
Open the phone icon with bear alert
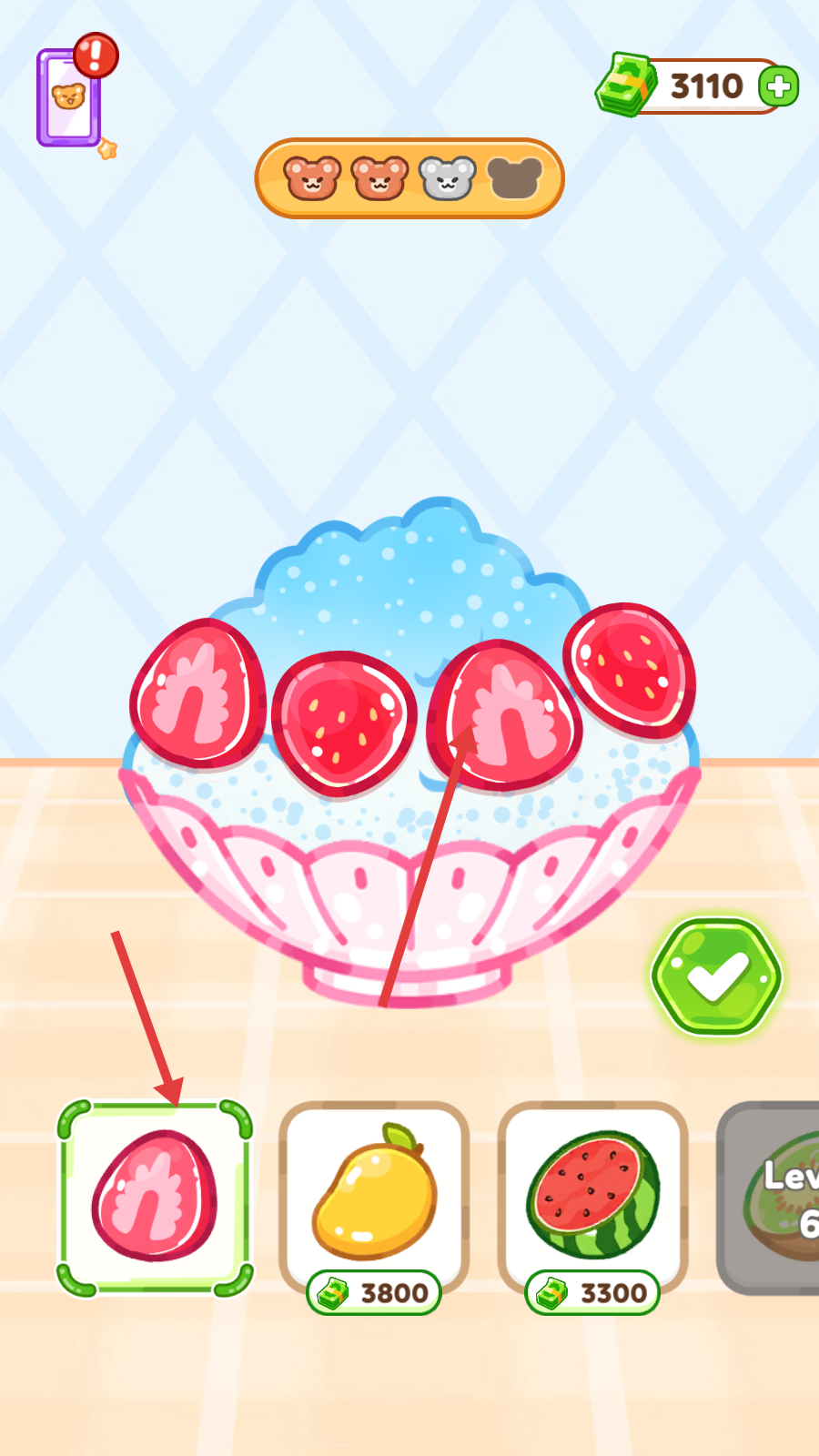pos(69,97)
